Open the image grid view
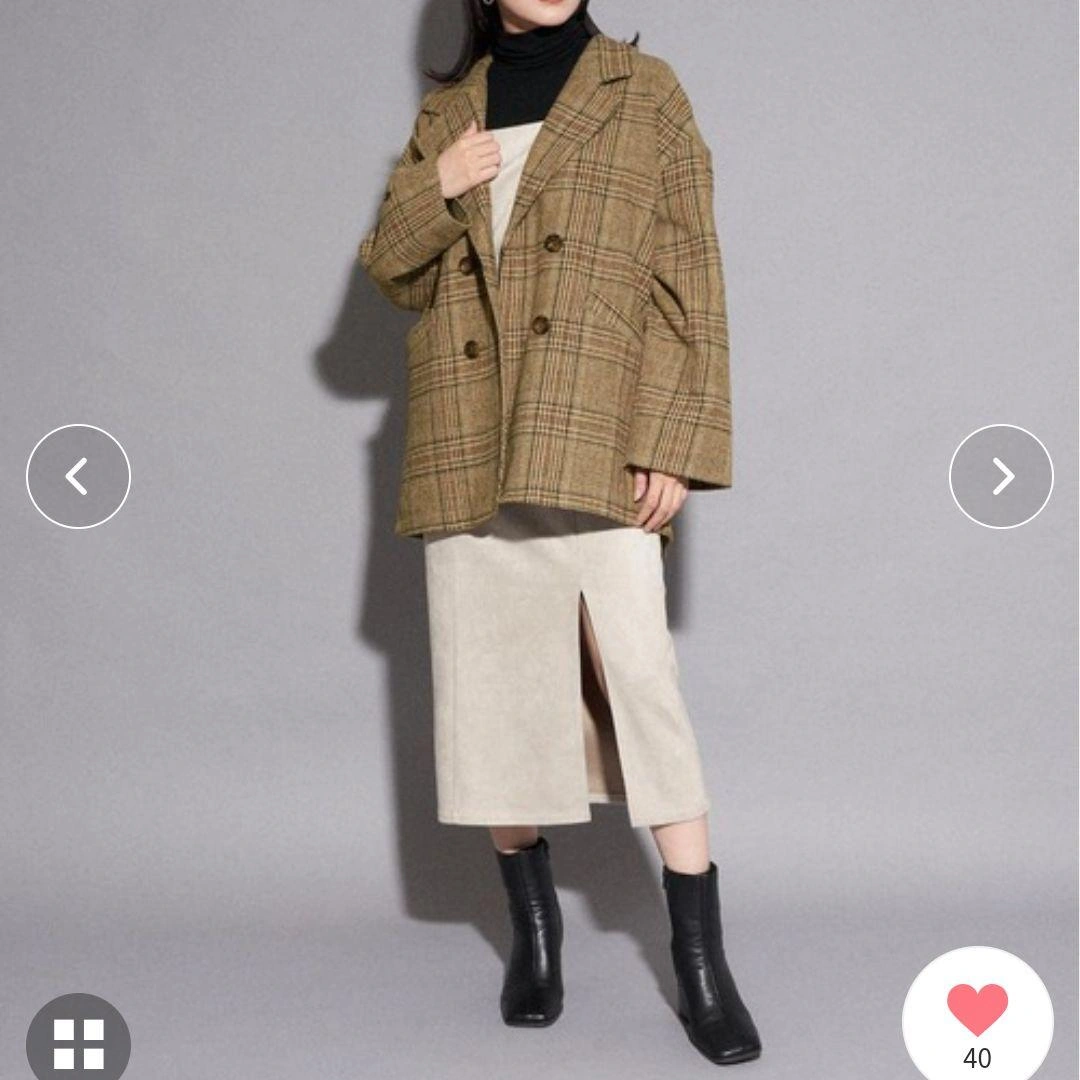 [x=78, y=1041]
